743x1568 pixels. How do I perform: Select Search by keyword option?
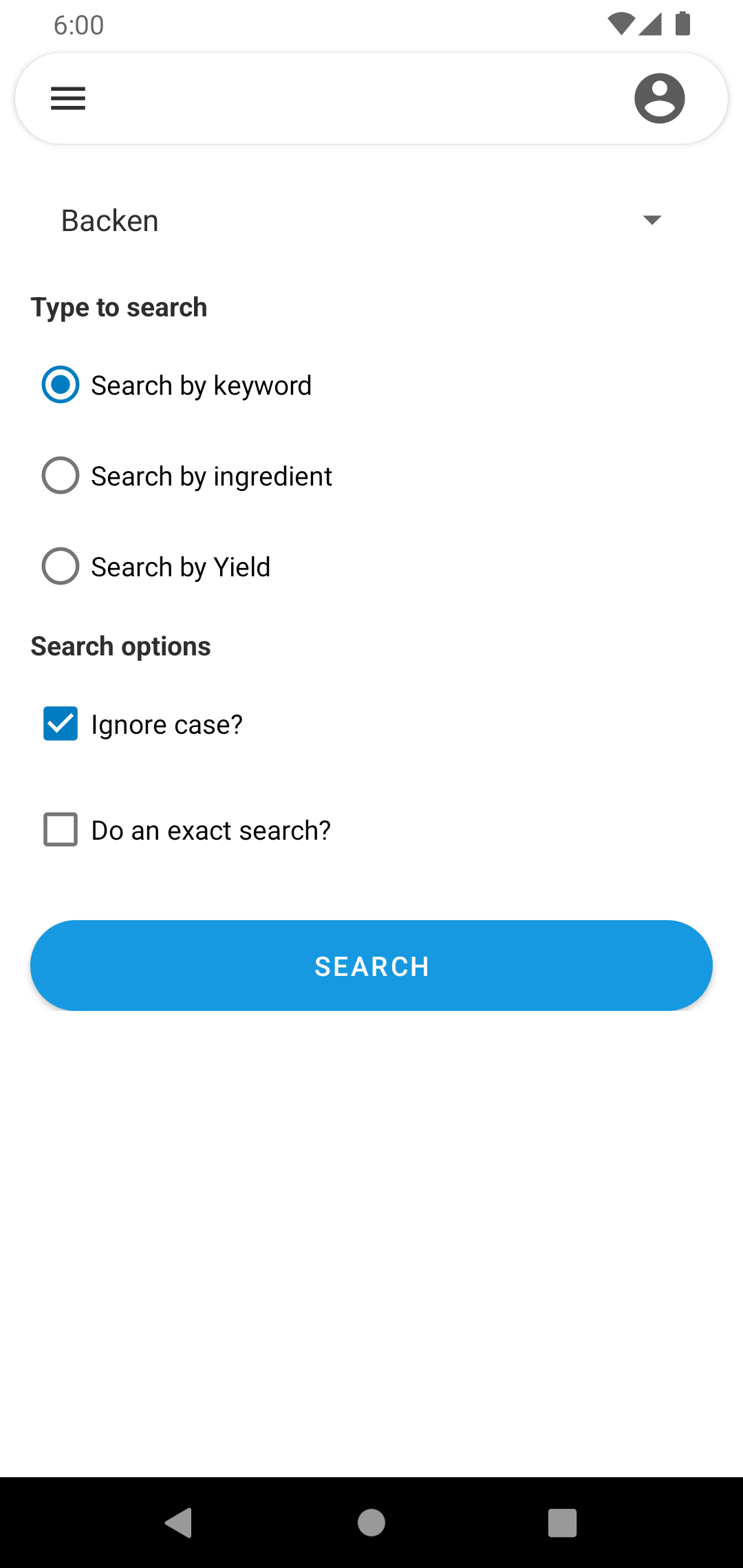pos(61,384)
